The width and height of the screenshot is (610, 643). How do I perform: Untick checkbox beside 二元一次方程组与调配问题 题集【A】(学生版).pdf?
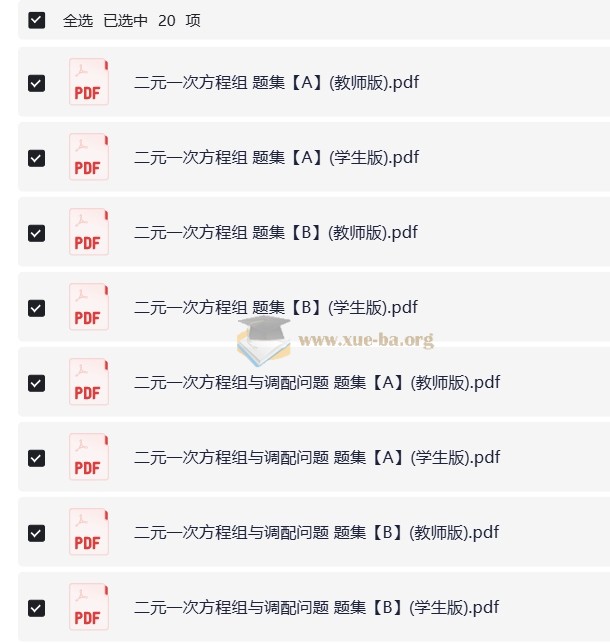(x=37, y=458)
